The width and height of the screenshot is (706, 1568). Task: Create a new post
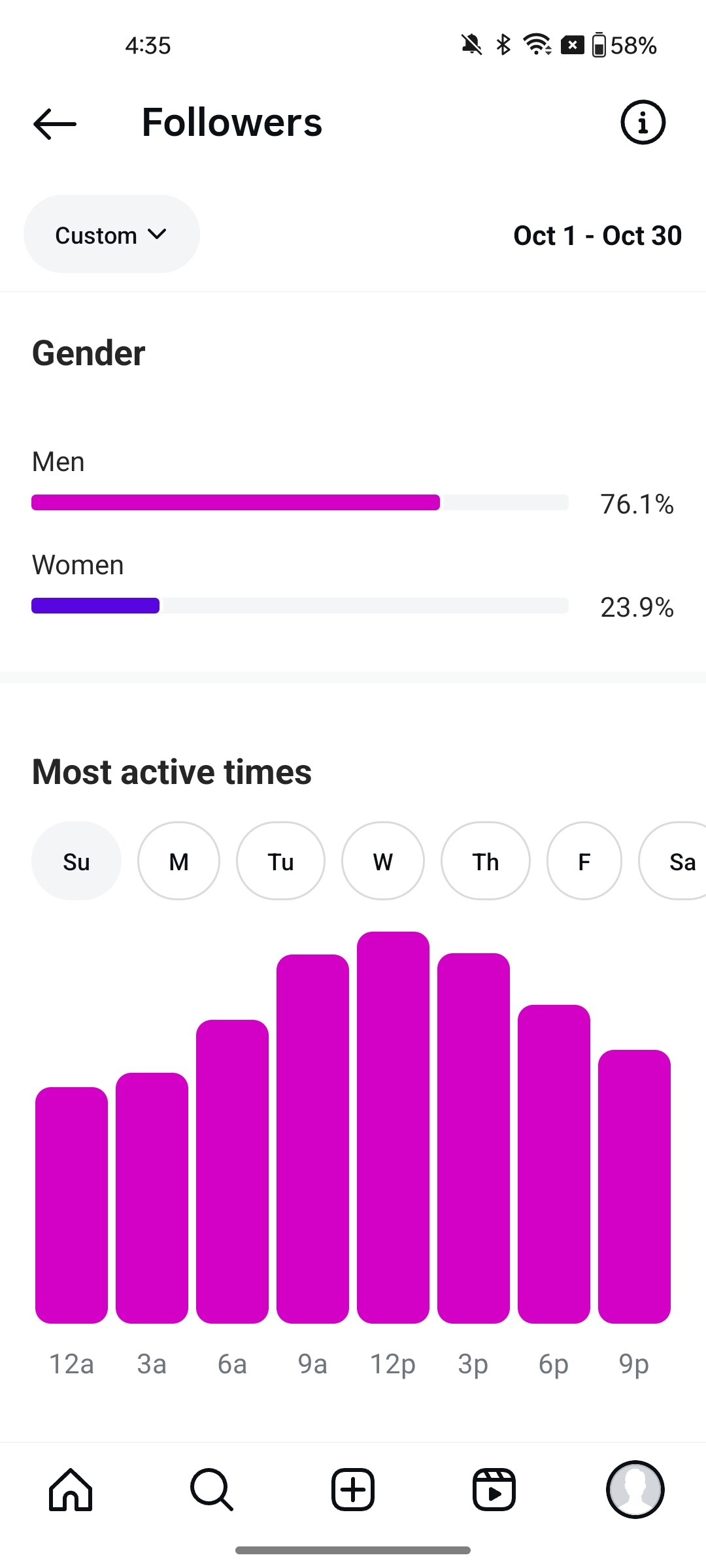pyautogui.click(x=353, y=1490)
